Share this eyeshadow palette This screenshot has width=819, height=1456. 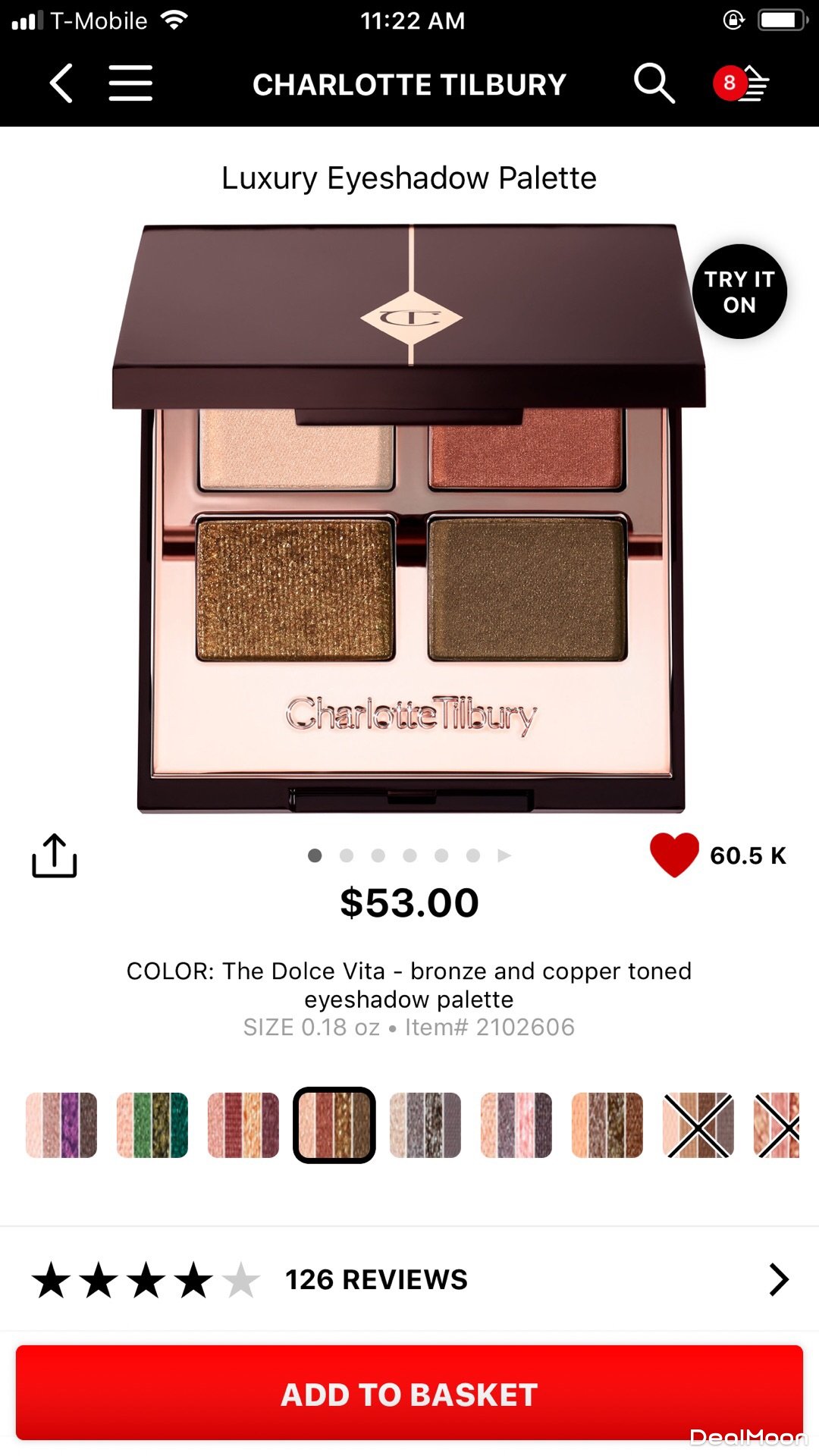coord(55,856)
